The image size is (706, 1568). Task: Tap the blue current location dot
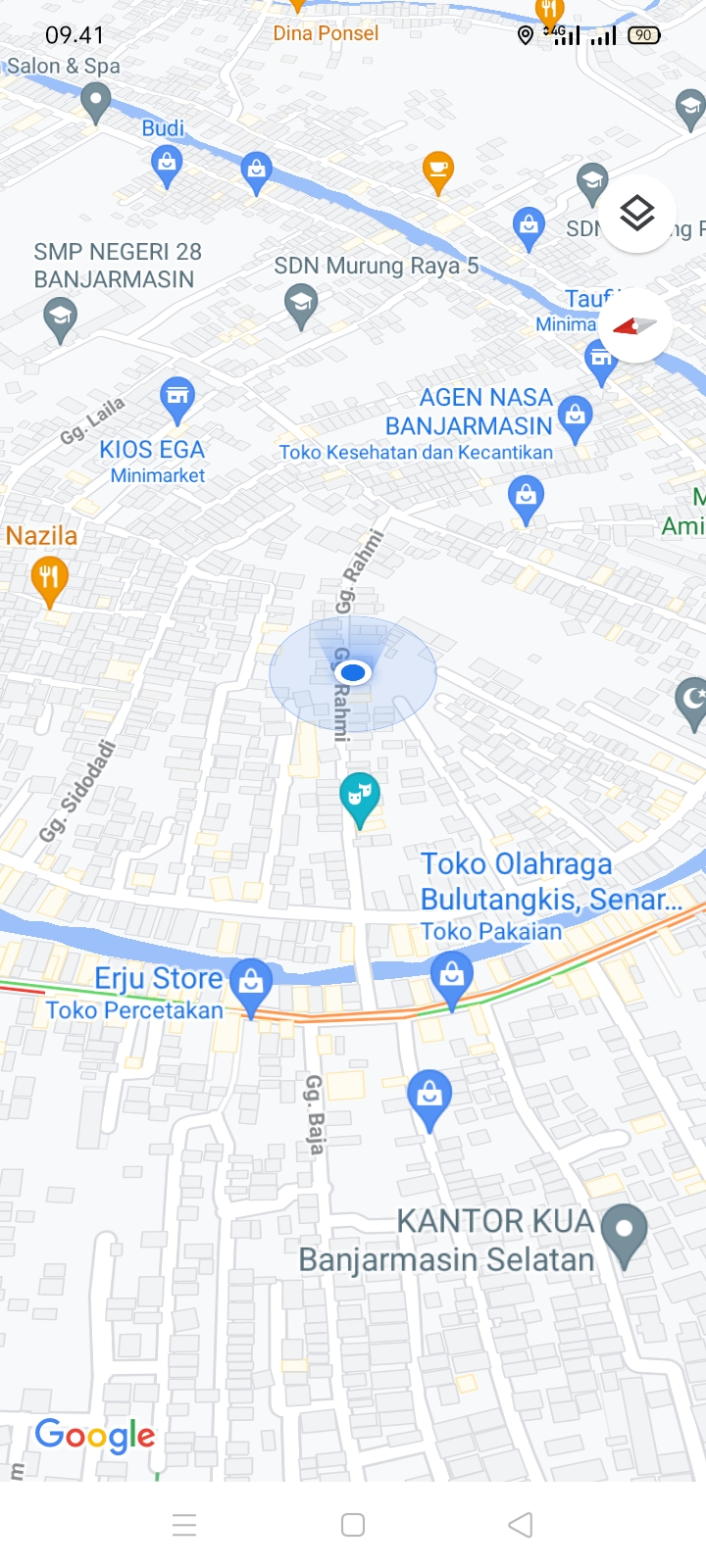[353, 673]
